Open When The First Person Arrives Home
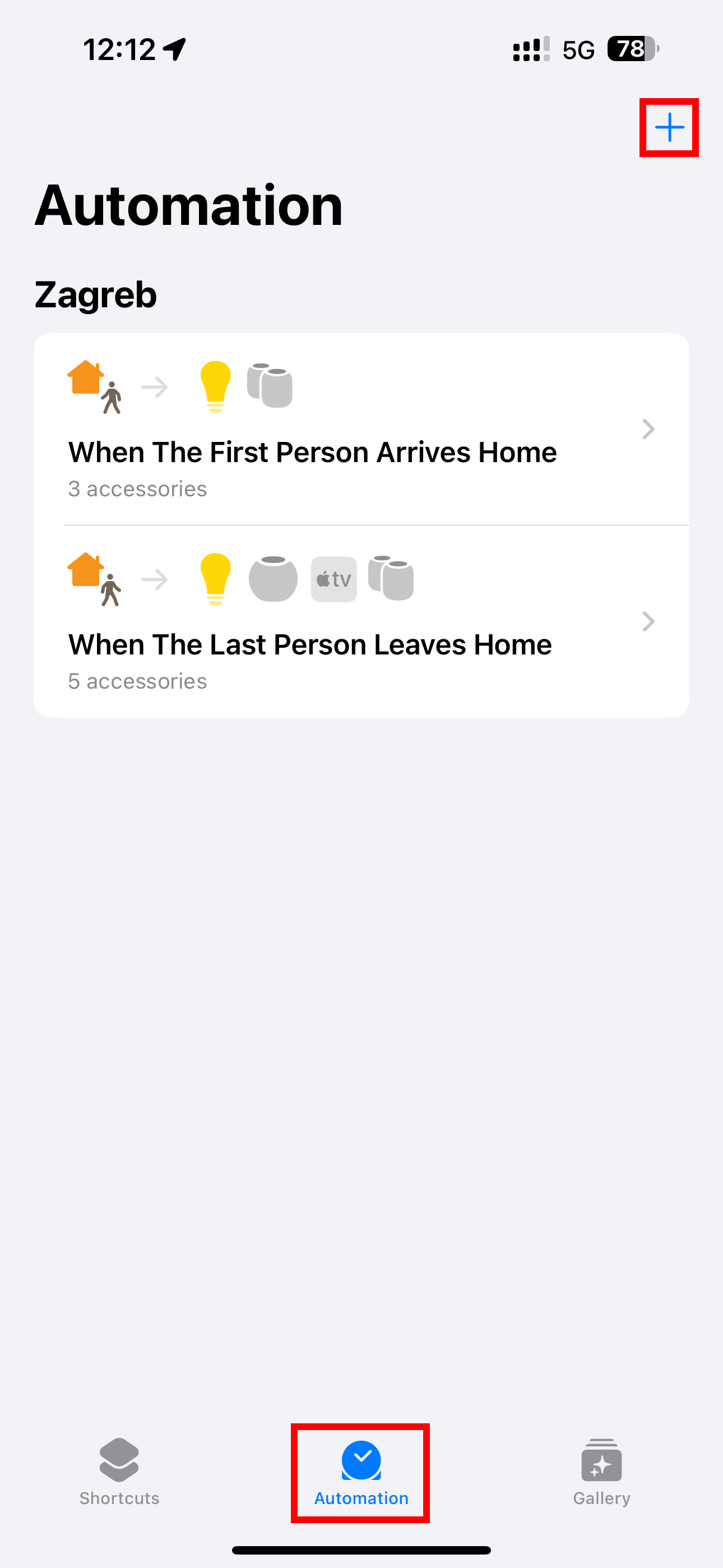The width and height of the screenshot is (723, 1568). pos(360,430)
